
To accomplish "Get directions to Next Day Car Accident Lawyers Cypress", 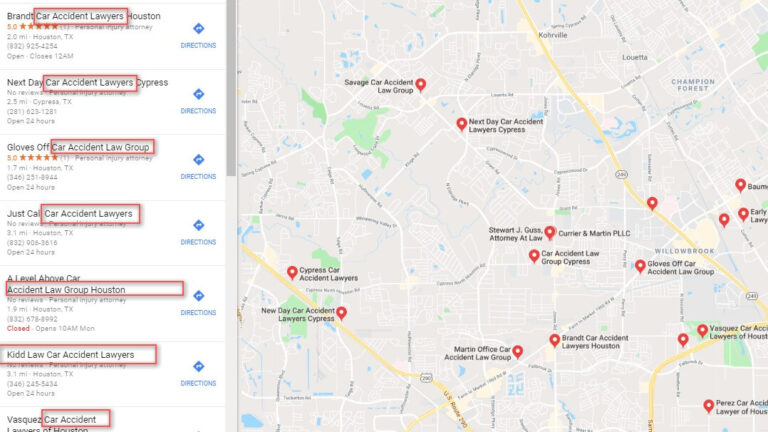I will pyautogui.click(x=198, y=100).
